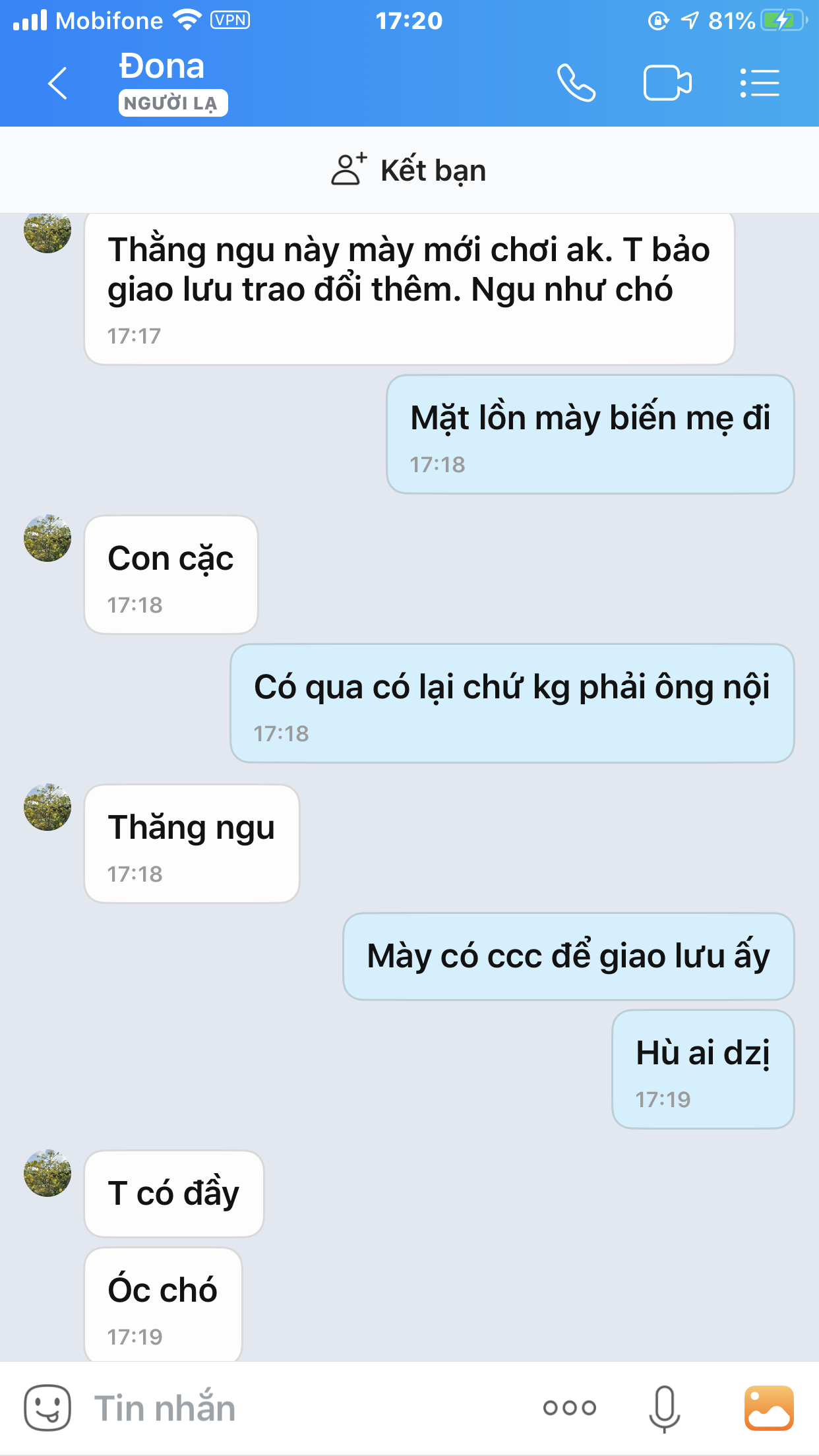Image resolution: width=819 pixels, height=1456 pixels.
Task: Open the conversation options menu
Action: point(760,83)
